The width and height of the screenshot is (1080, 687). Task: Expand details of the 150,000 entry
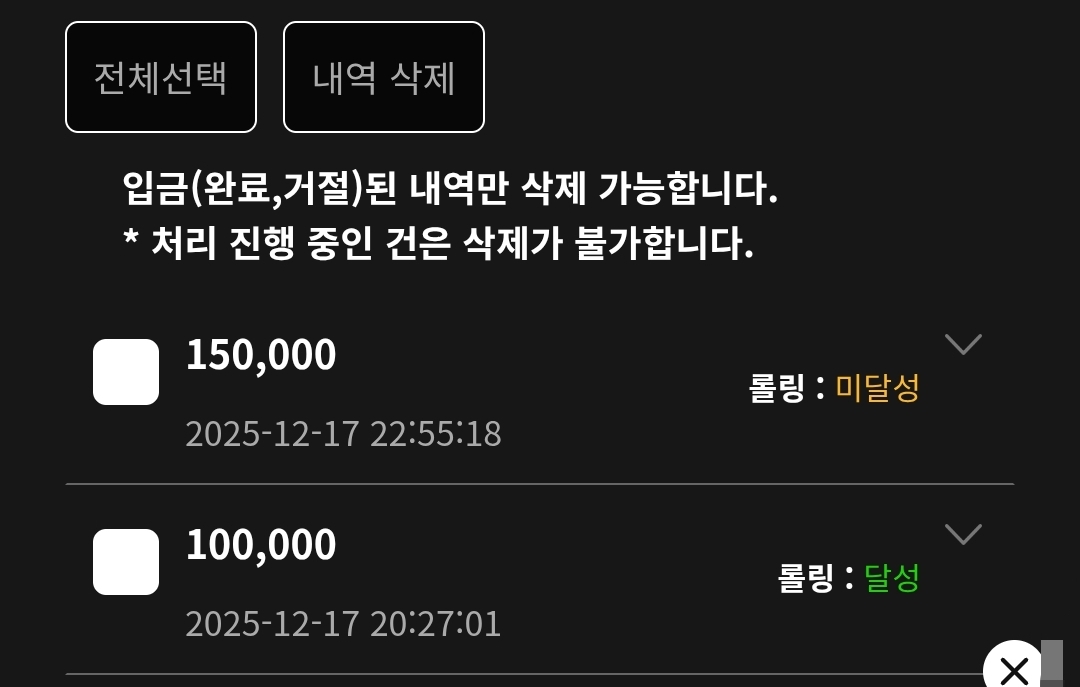[963, 344]
